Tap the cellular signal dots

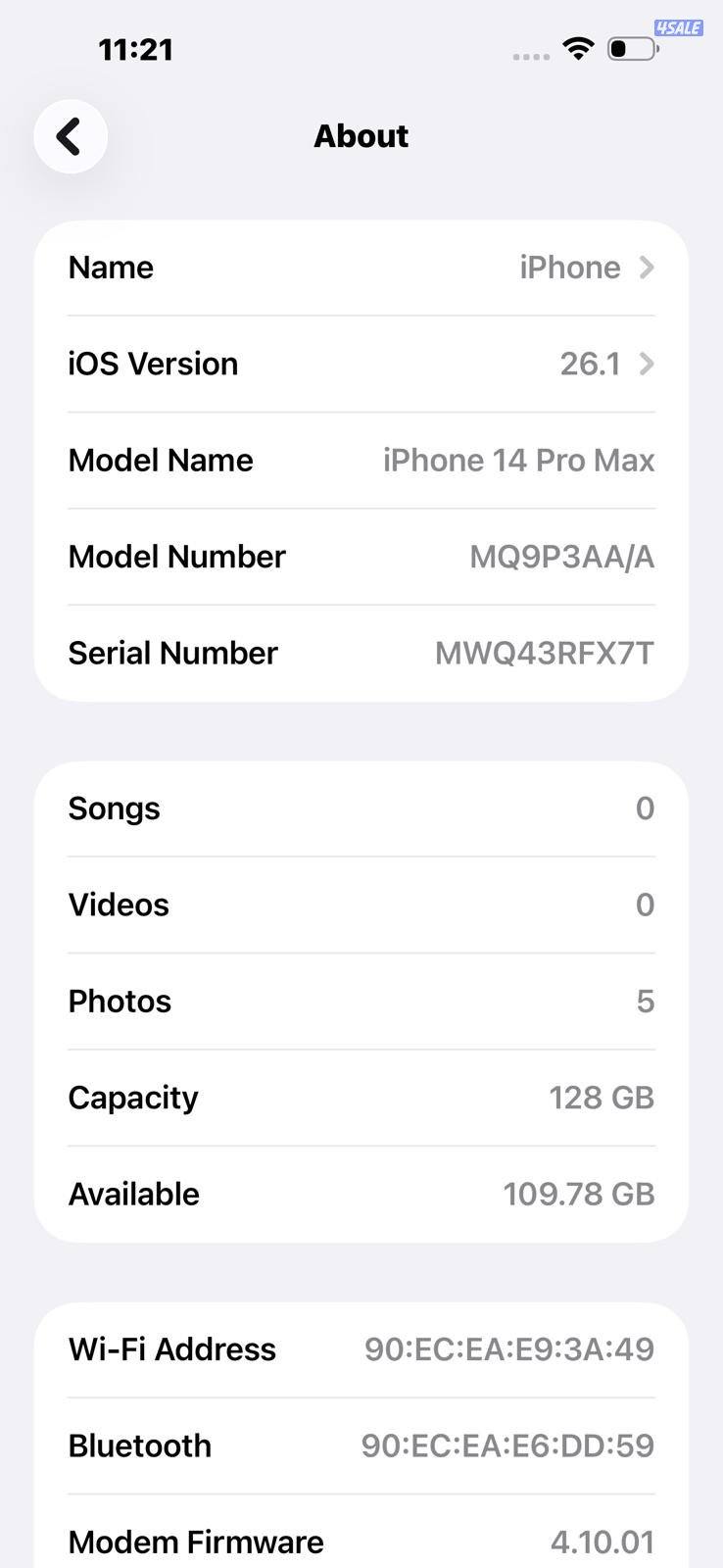tap(529, 55)
